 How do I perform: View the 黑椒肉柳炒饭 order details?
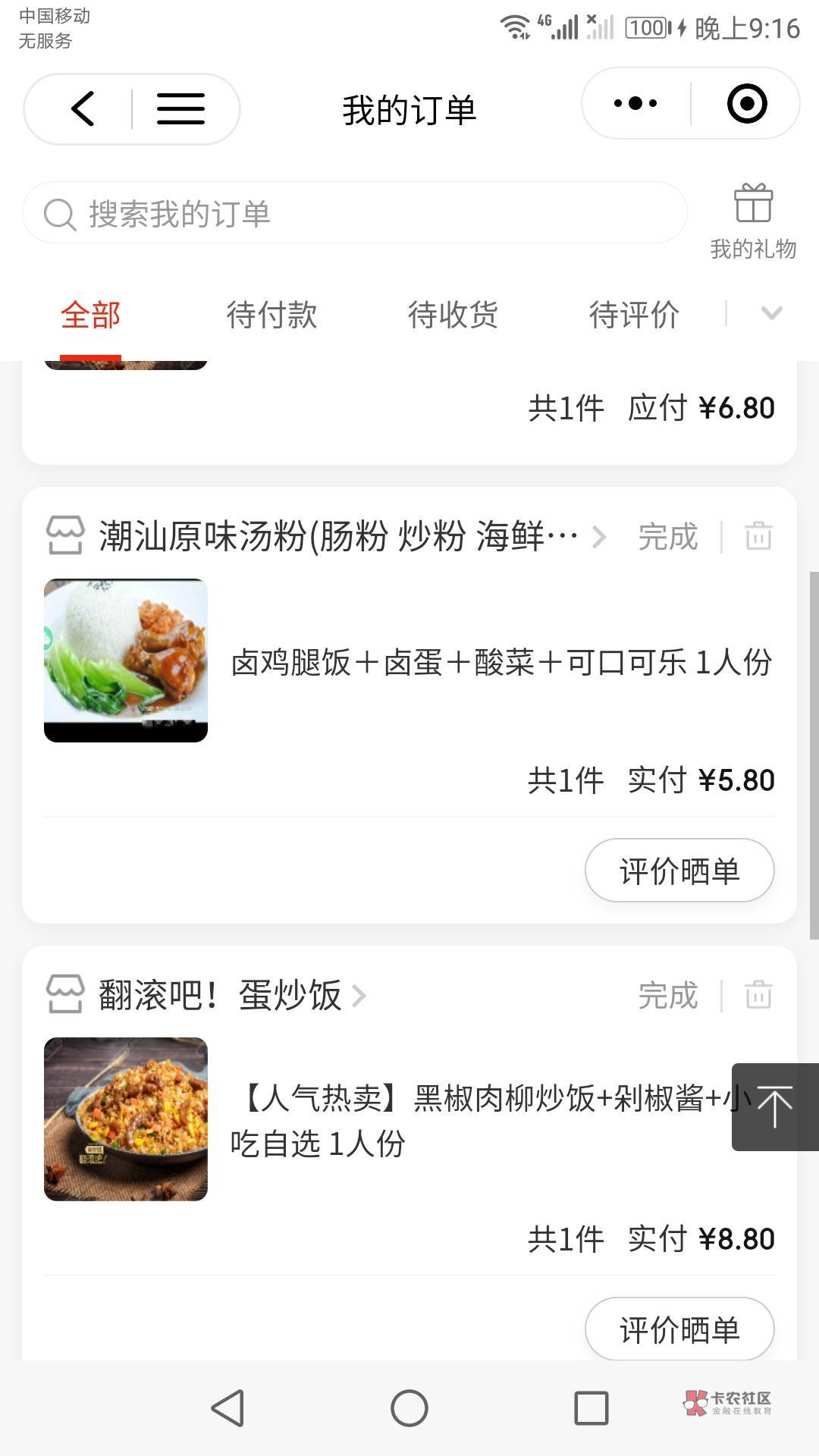click(470, 1120)
